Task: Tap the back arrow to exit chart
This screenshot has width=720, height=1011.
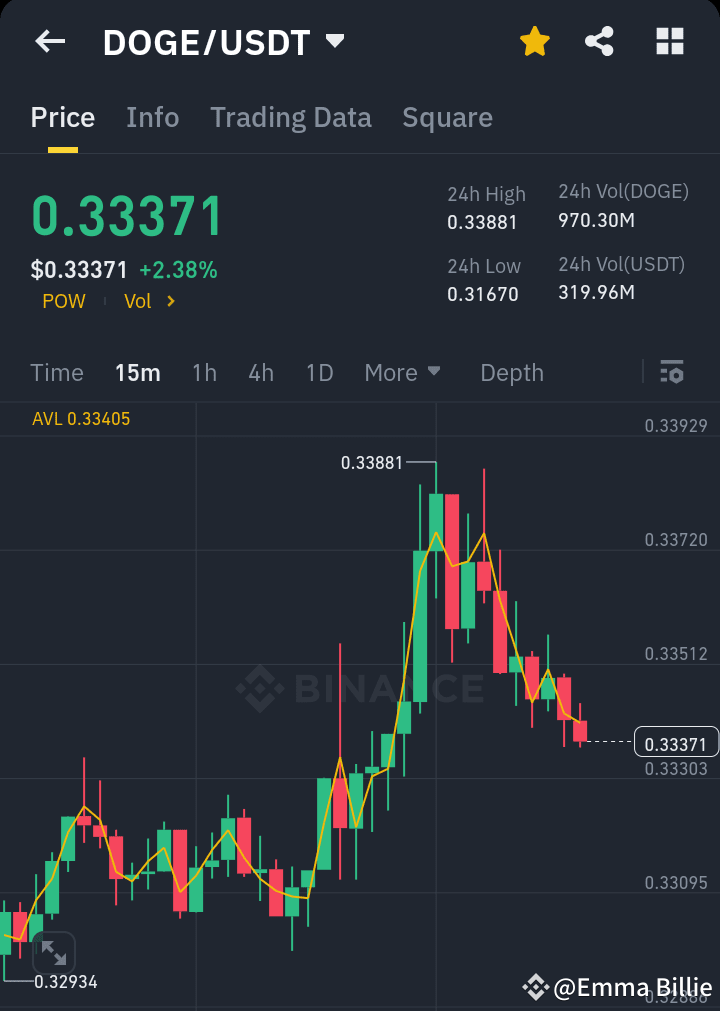Action: coord(50,41)
